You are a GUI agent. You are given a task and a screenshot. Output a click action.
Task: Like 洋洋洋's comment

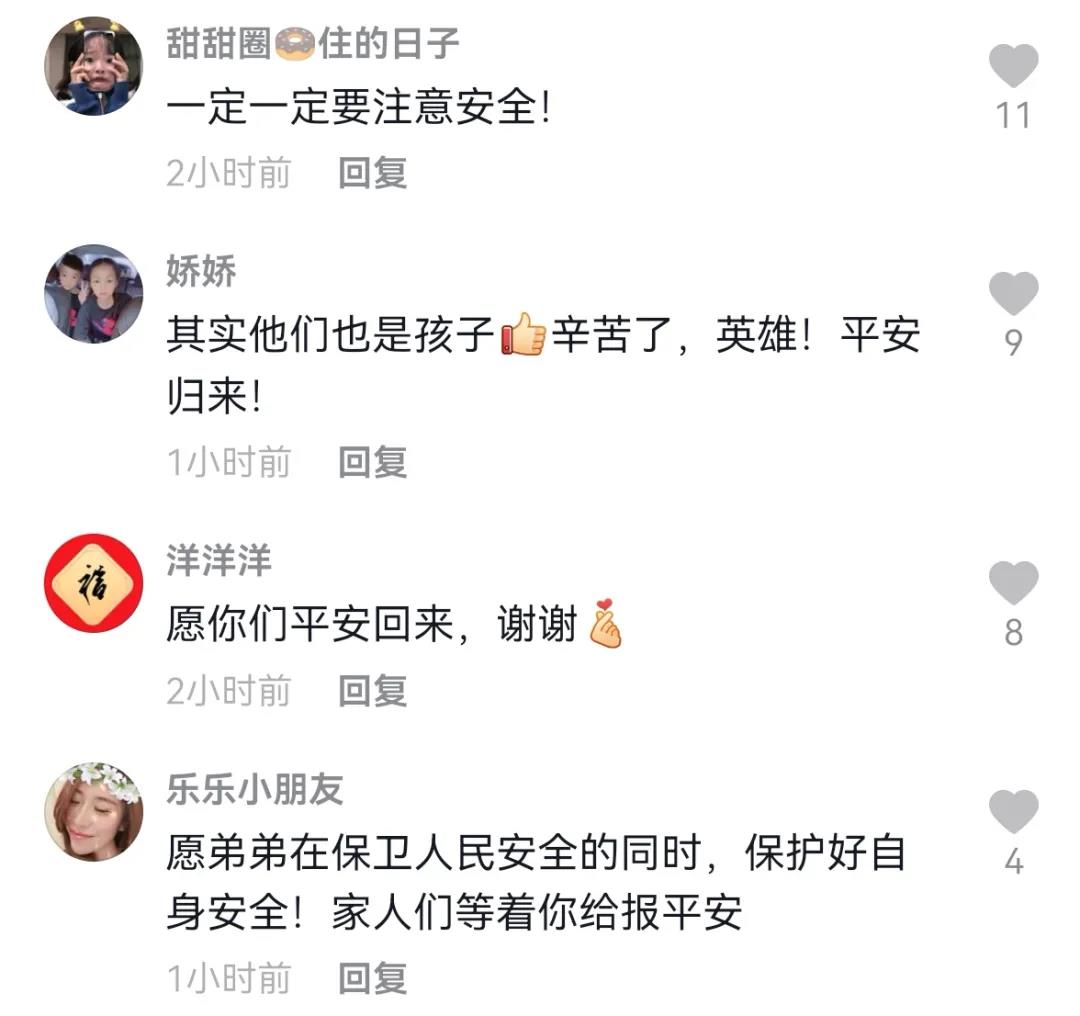[x=1013, y=582]
